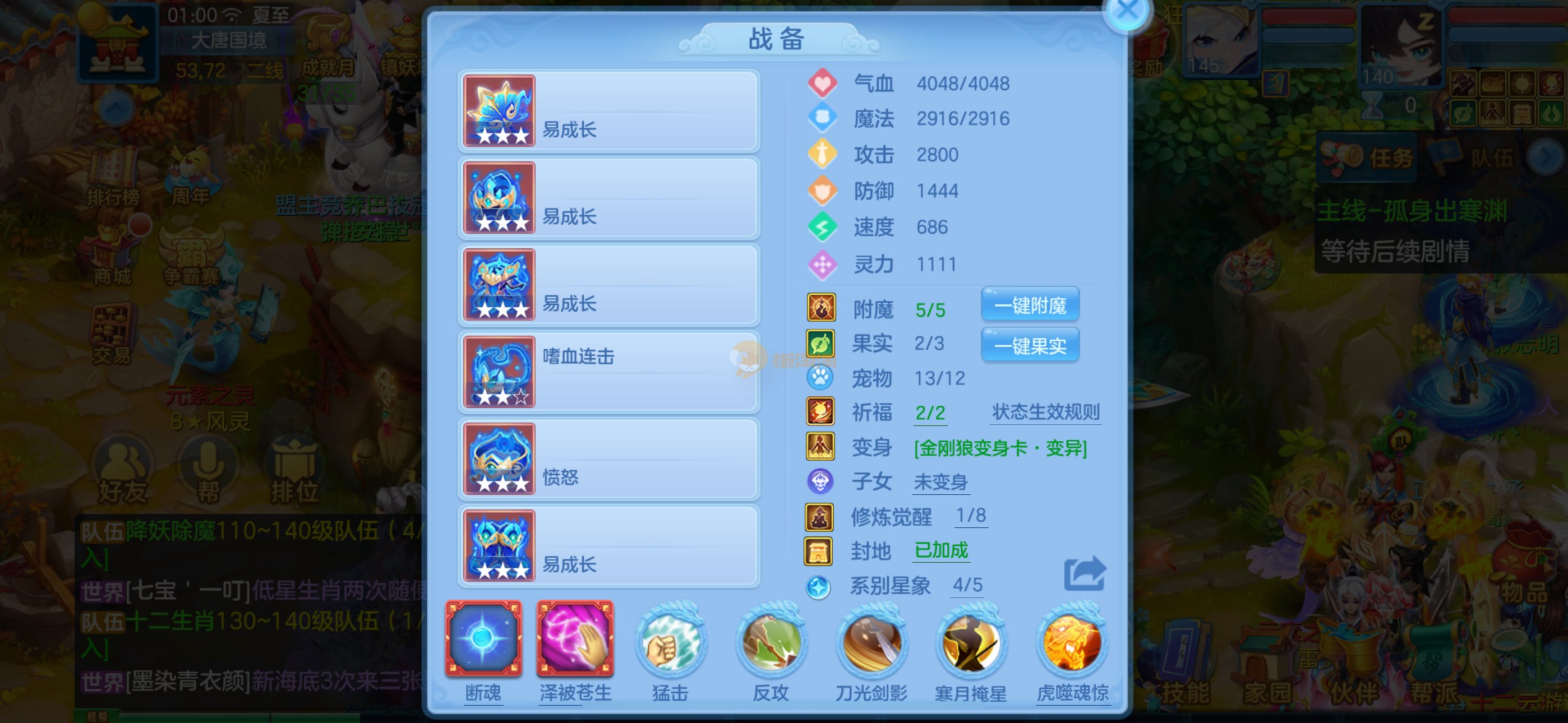
Task: Open 系别星象 4/5 details
Action: coord(967,585)
